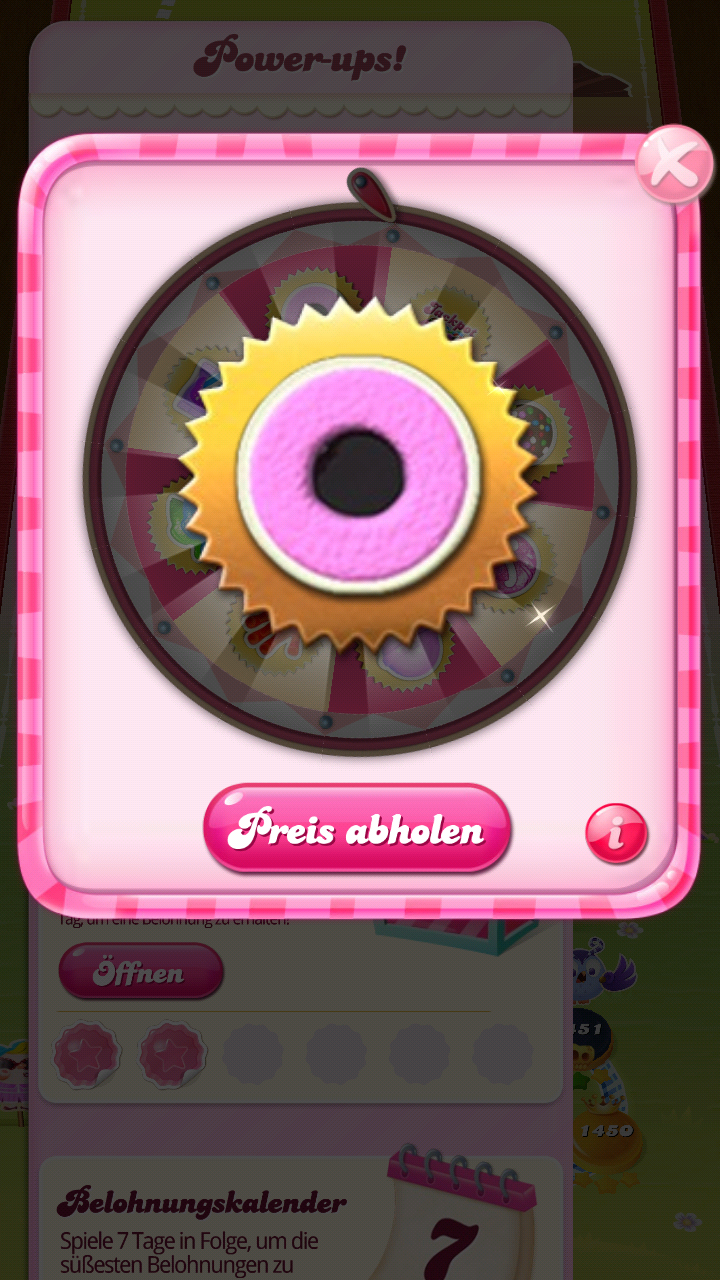Tap the Preis abholen button
This screenshot has width=720, height=1280.
coord(357,830)
